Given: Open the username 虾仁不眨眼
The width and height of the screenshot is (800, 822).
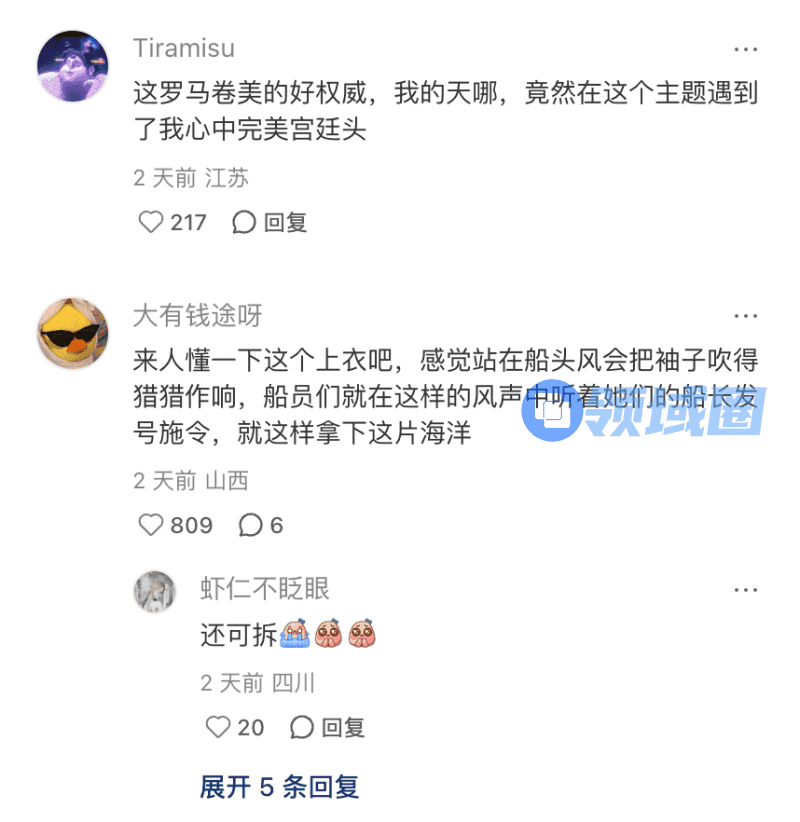Looking at the screenshot, I should 265,589.
